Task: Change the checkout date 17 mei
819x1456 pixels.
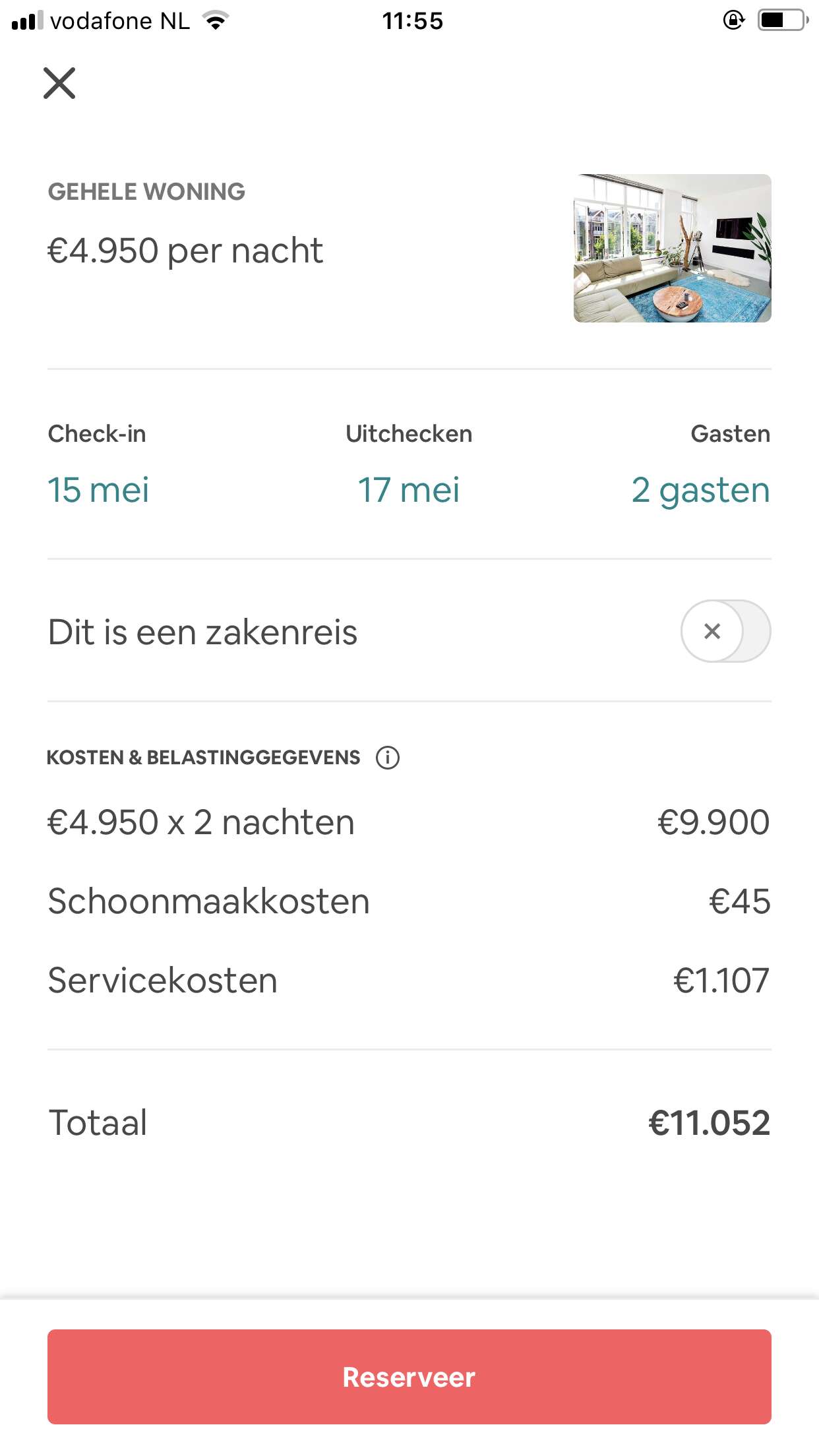Action: pyautogui.click(x=409, y=490)
